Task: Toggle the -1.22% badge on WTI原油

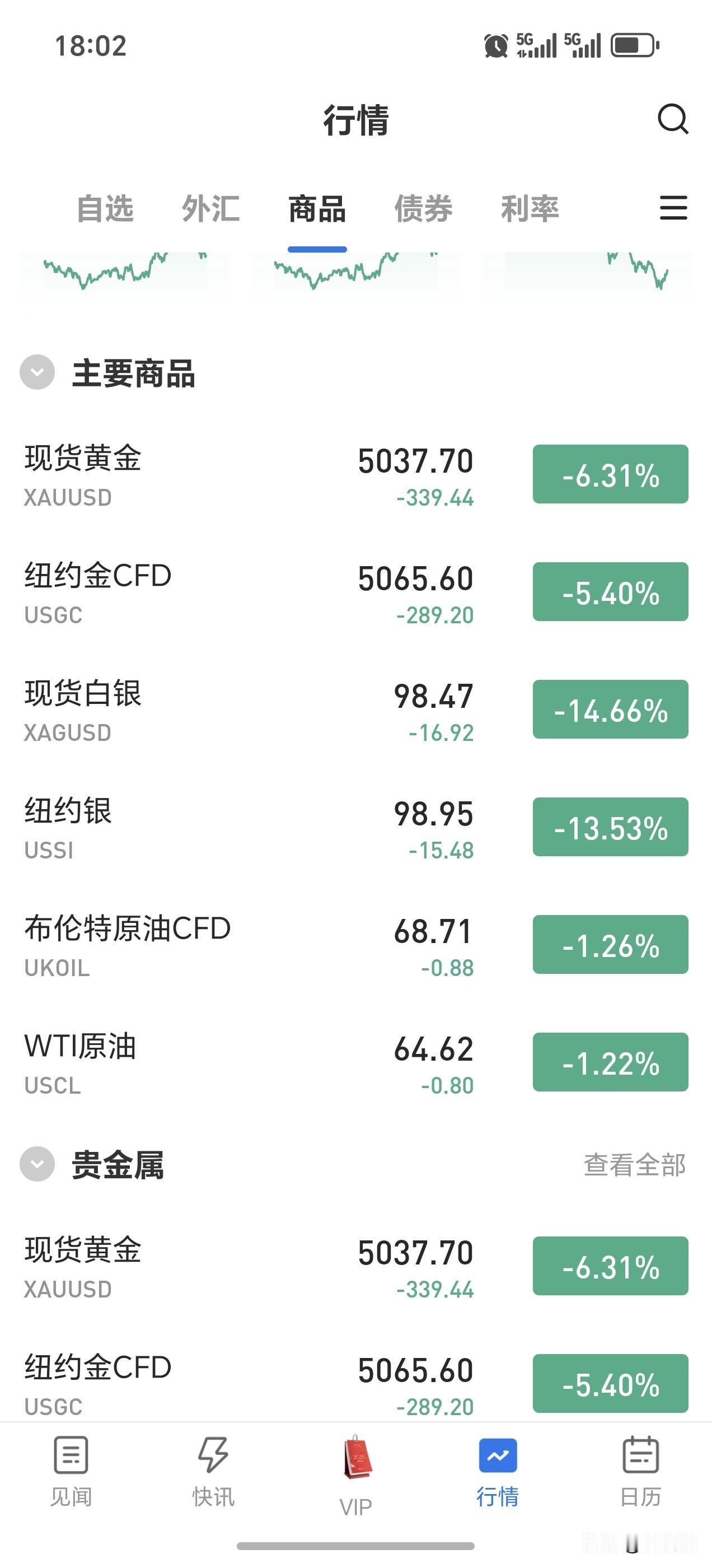Action: coord(609,1063)
